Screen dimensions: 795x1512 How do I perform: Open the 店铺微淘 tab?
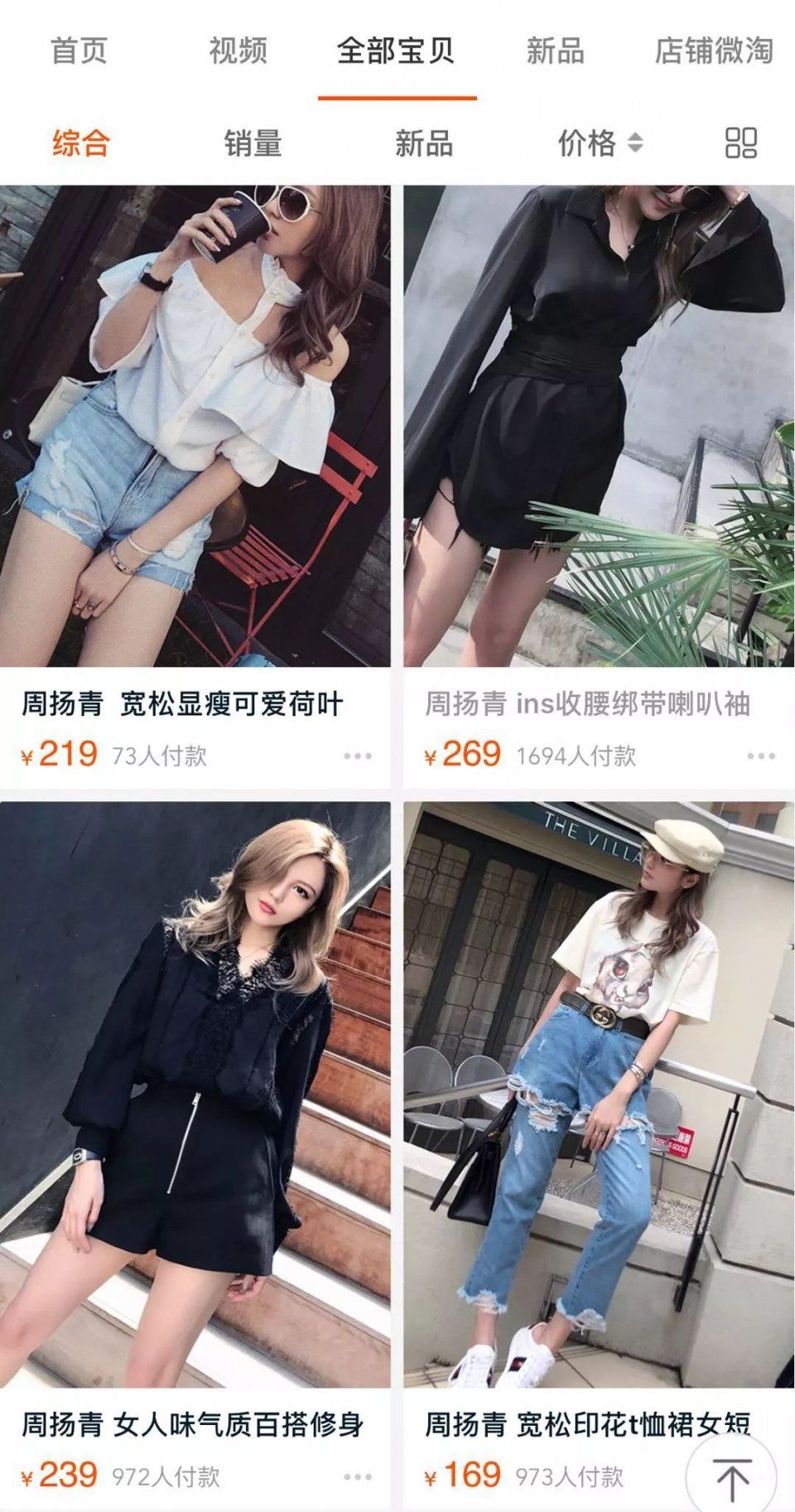(x=714, y=51)
